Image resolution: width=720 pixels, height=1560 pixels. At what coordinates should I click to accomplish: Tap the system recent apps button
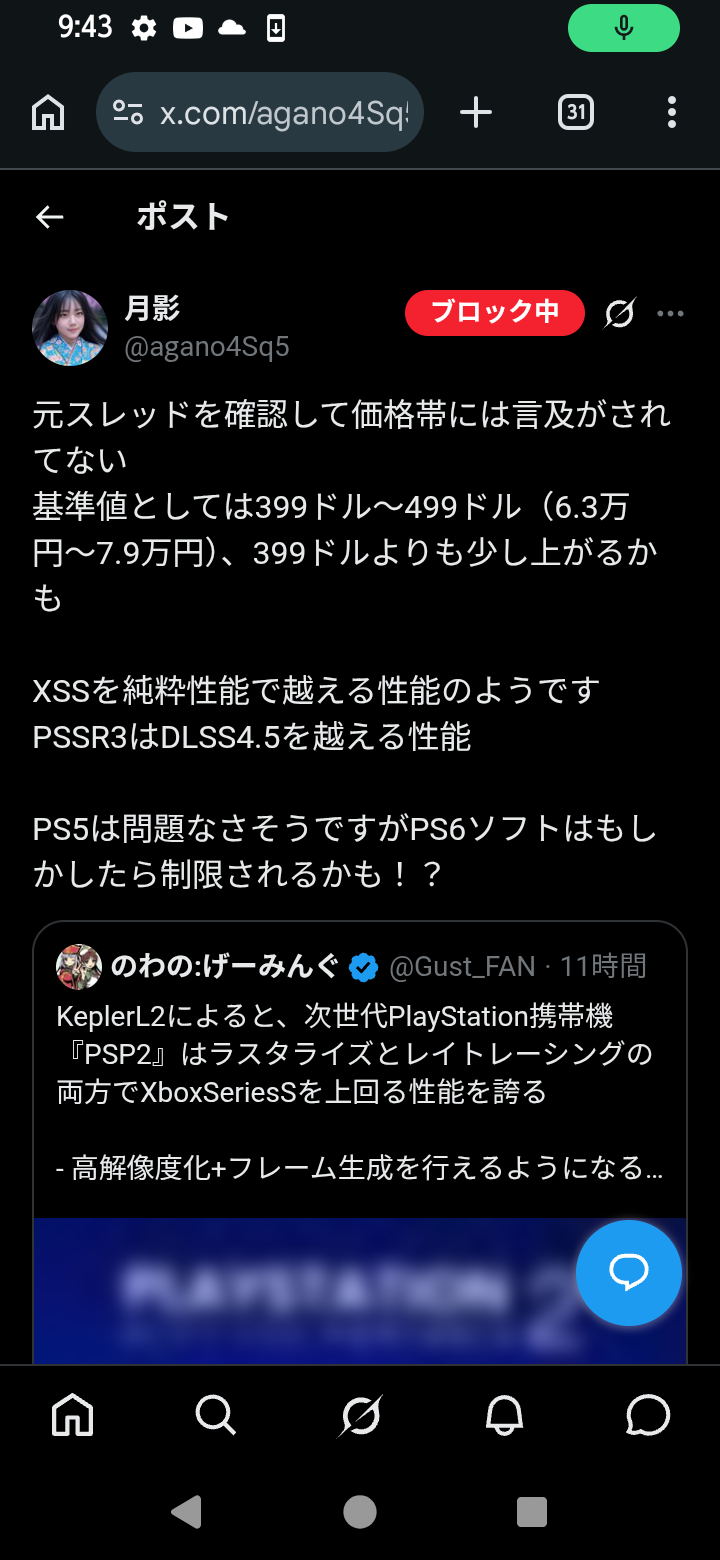coord(532,1512)
